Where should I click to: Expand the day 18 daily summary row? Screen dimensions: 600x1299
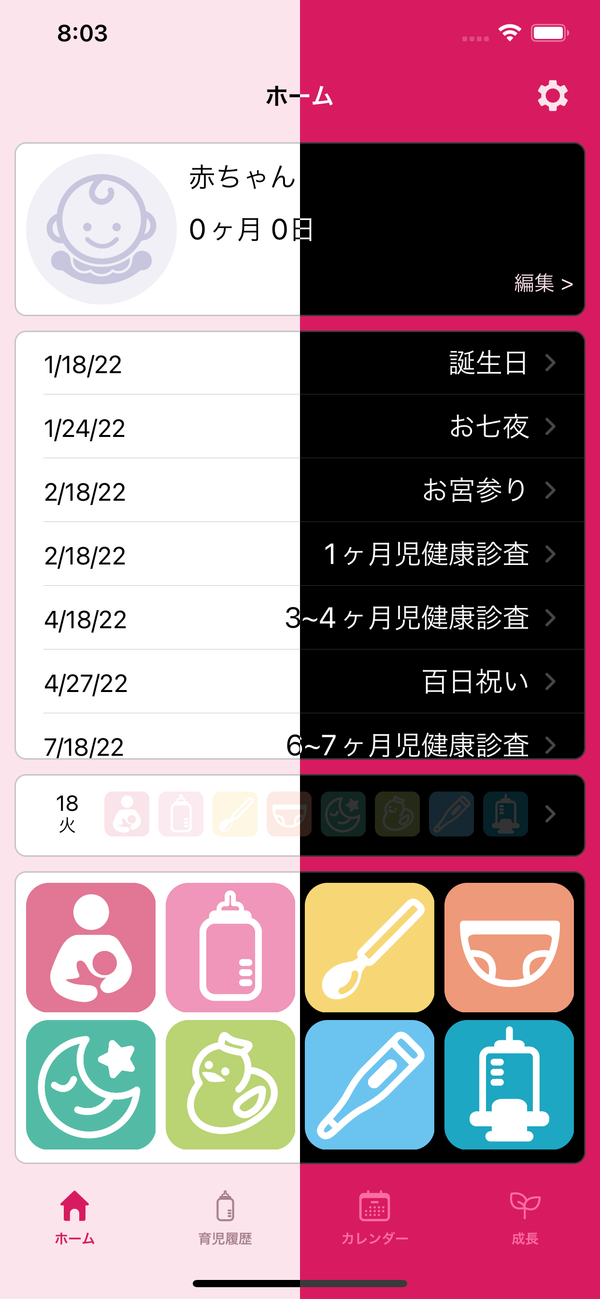pyautogui.click(x=300, y=815)
